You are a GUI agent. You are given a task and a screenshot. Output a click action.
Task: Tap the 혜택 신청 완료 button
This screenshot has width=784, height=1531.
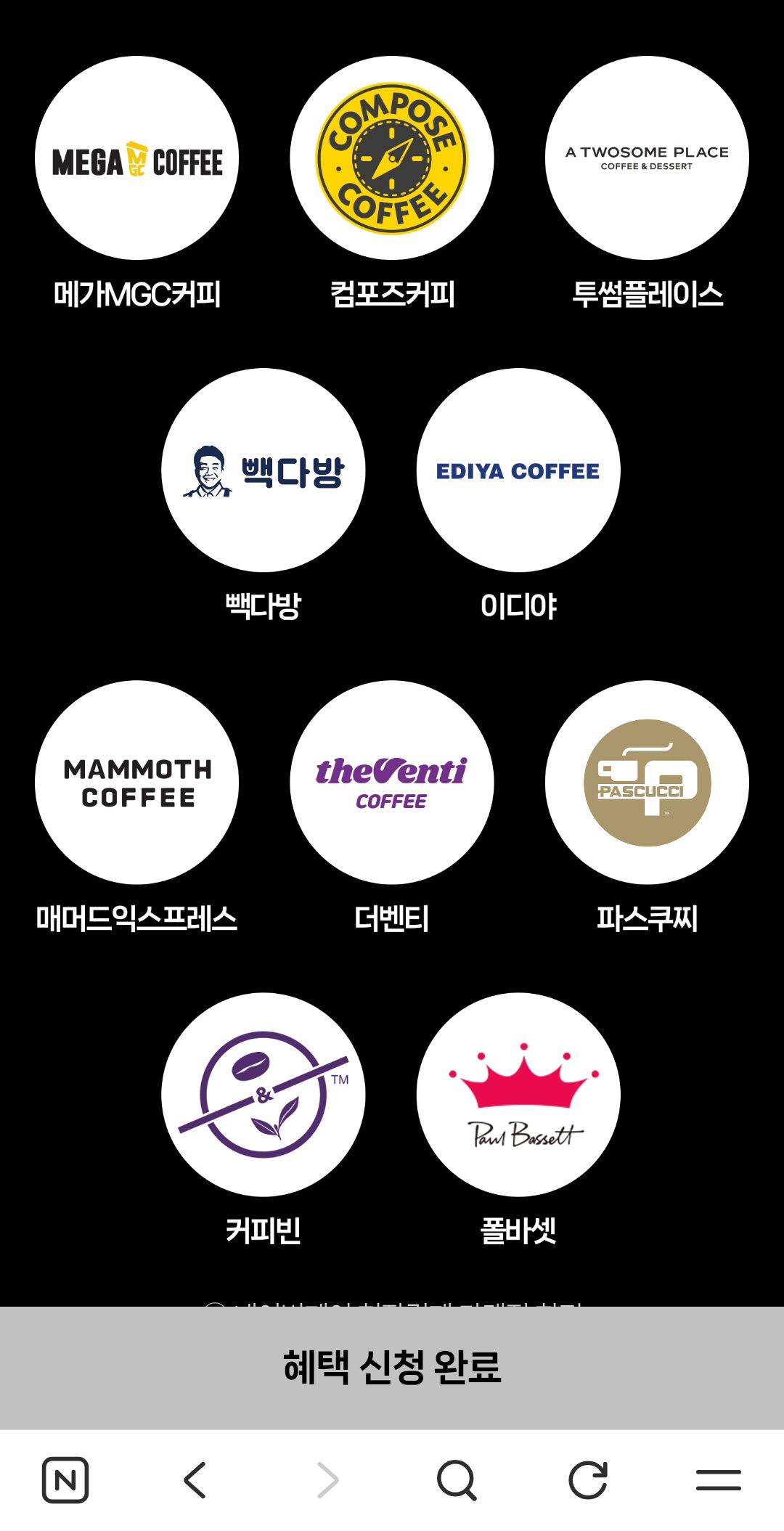392,1368
